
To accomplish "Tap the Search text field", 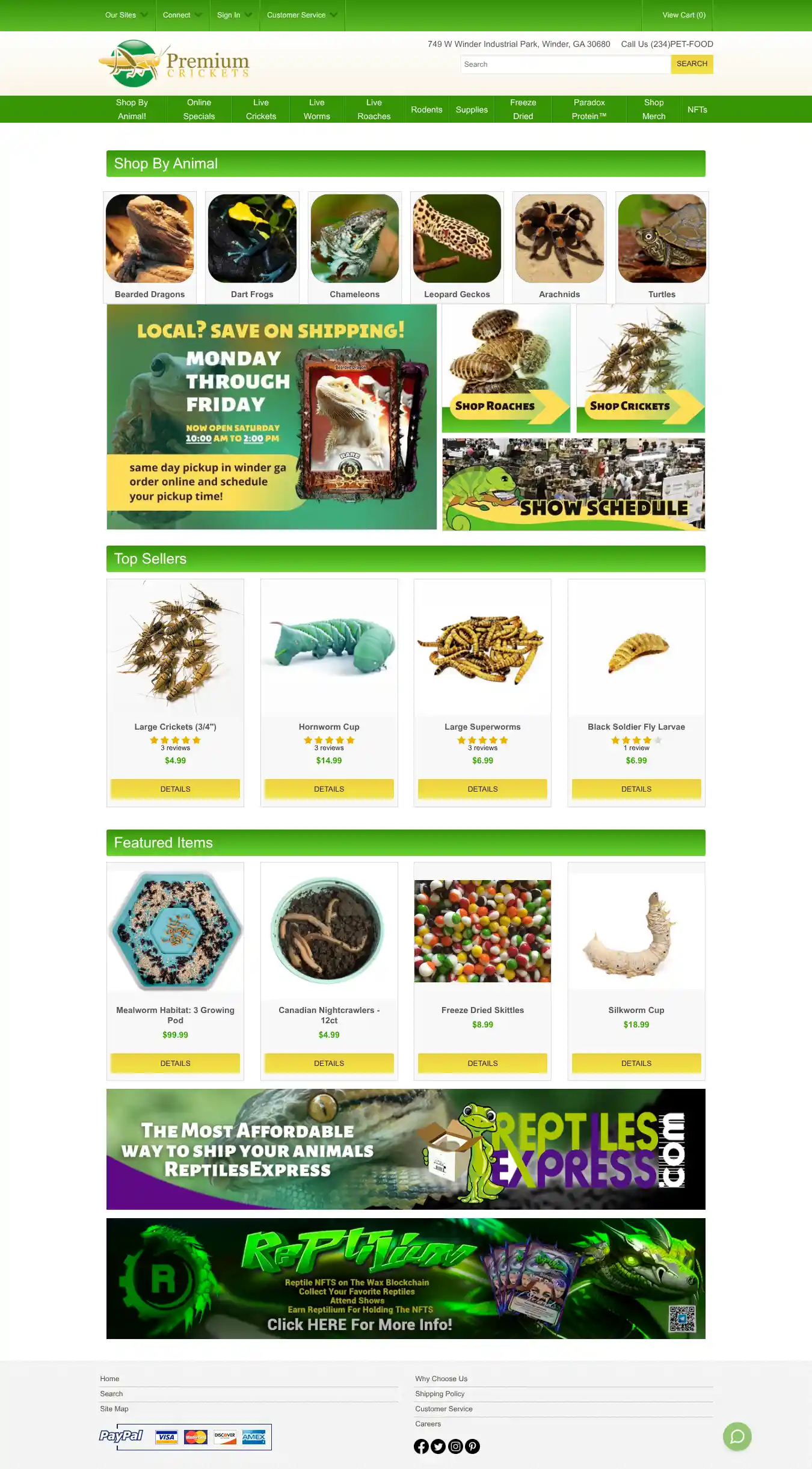I will (x=565, y=64).
